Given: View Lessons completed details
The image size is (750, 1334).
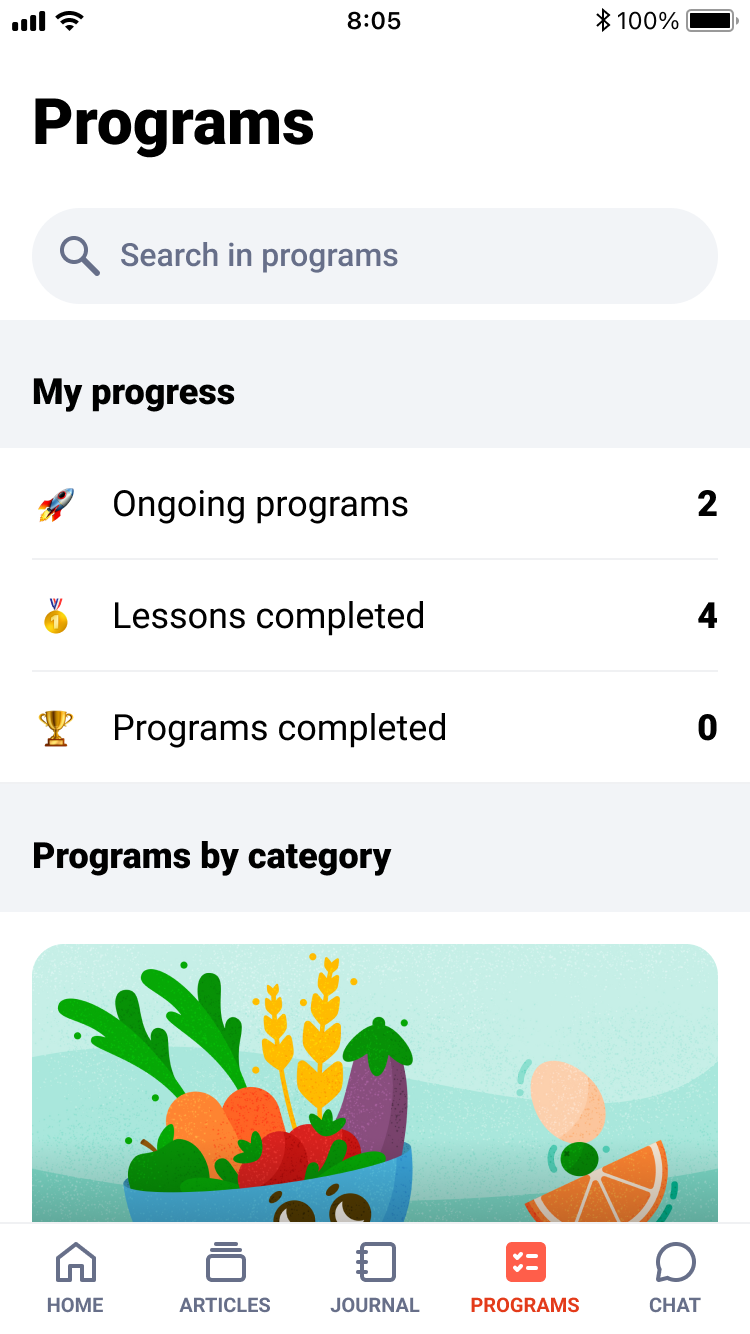Looking at the screenshot, I should [375, 616].
